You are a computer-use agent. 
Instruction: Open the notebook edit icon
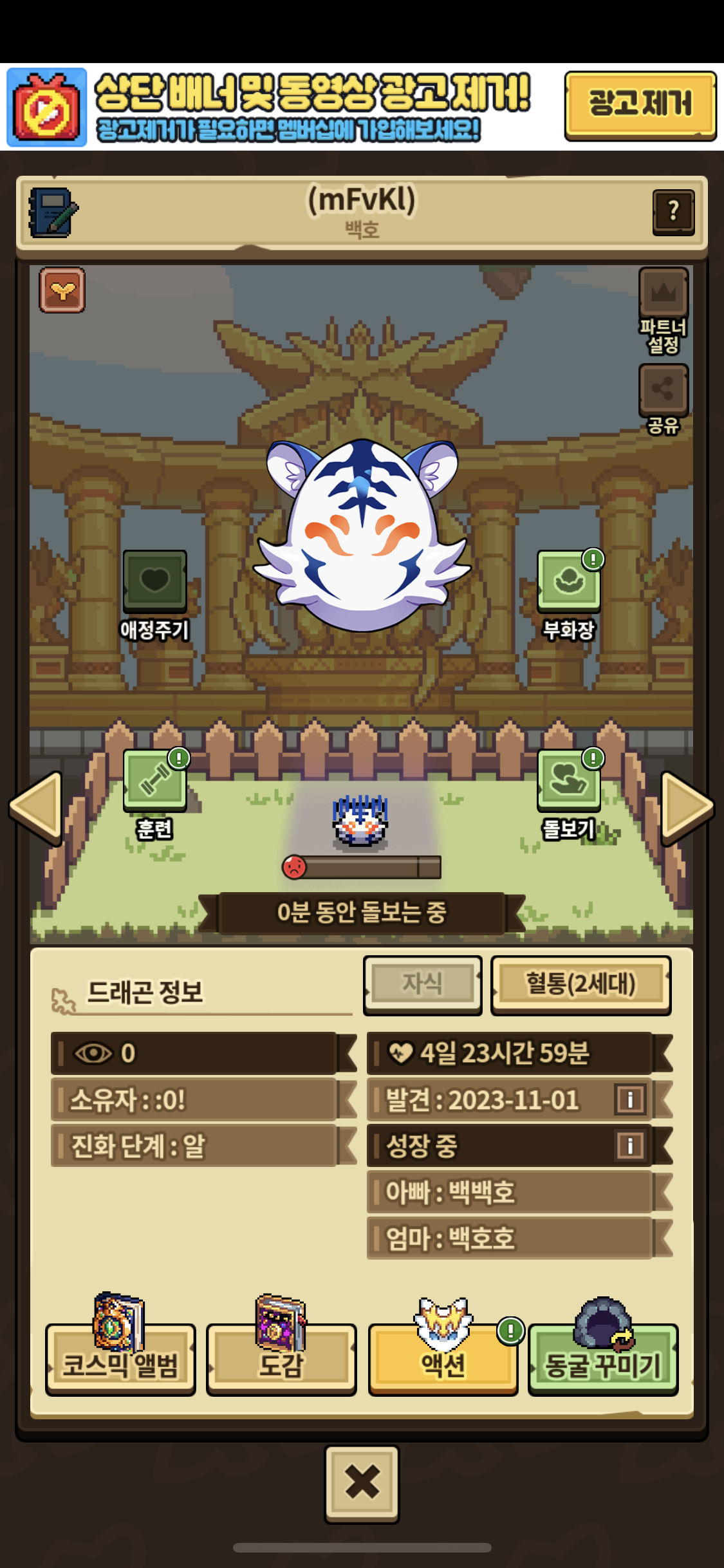[x=53, y=212]
